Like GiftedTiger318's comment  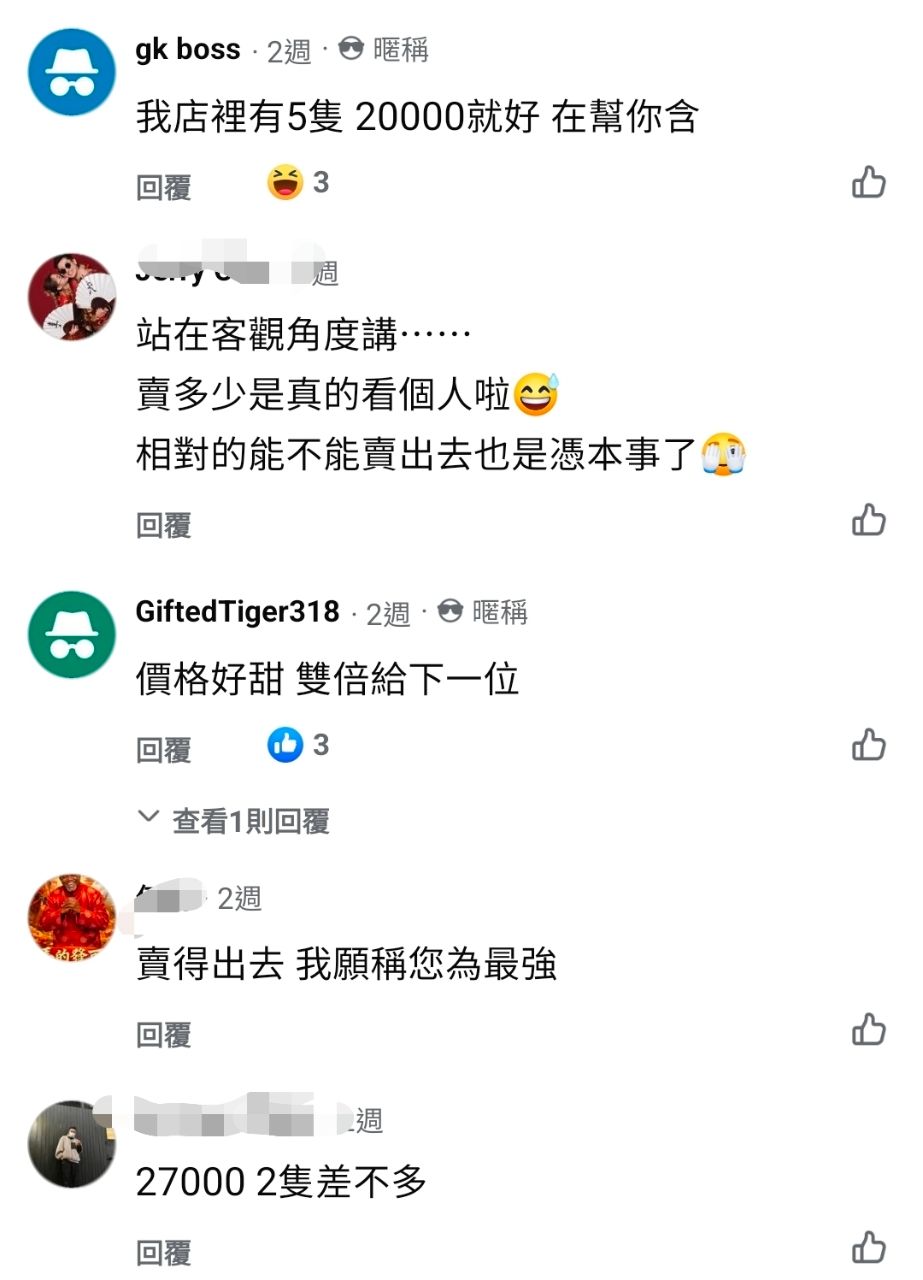pyautogui.click(x=868, y=746)
